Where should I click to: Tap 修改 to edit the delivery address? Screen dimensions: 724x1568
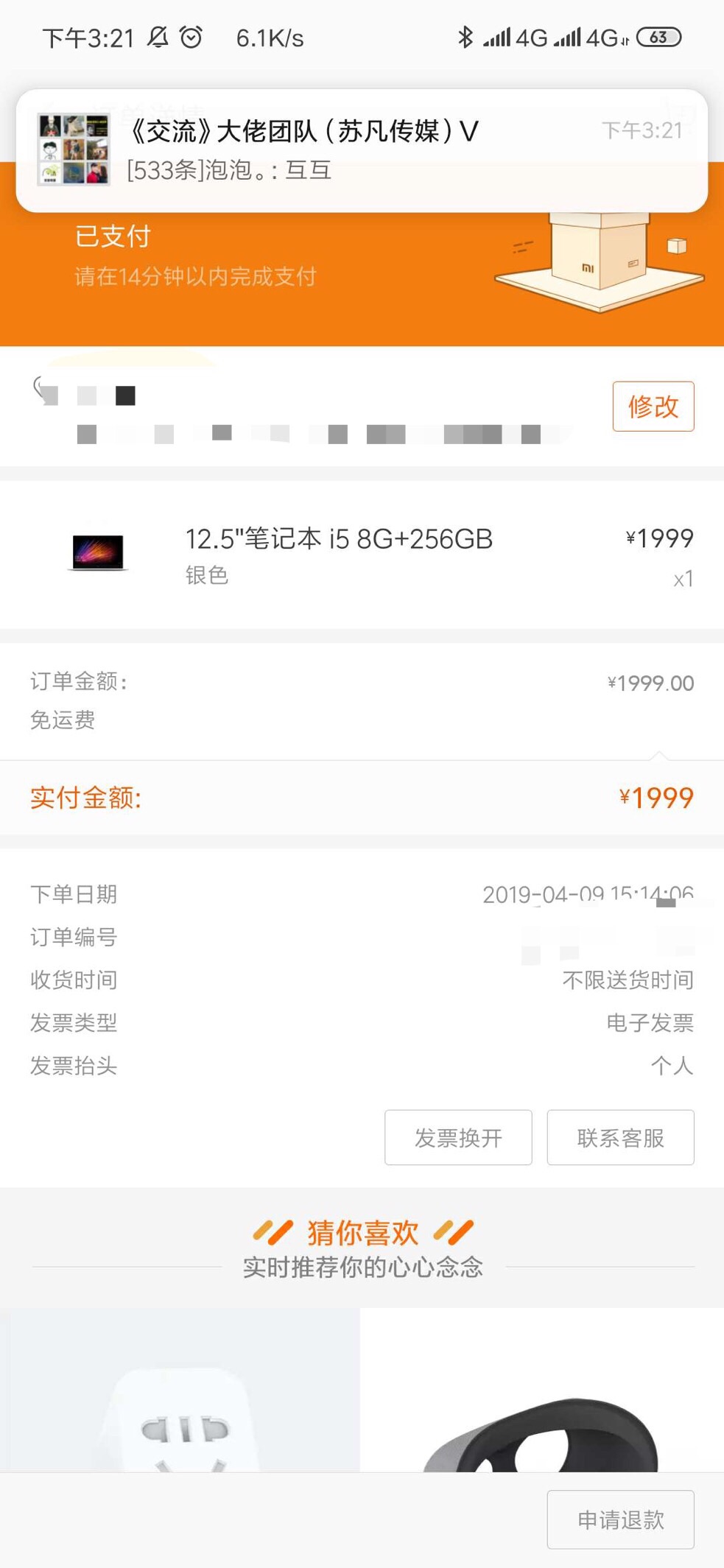pos(653,406)
